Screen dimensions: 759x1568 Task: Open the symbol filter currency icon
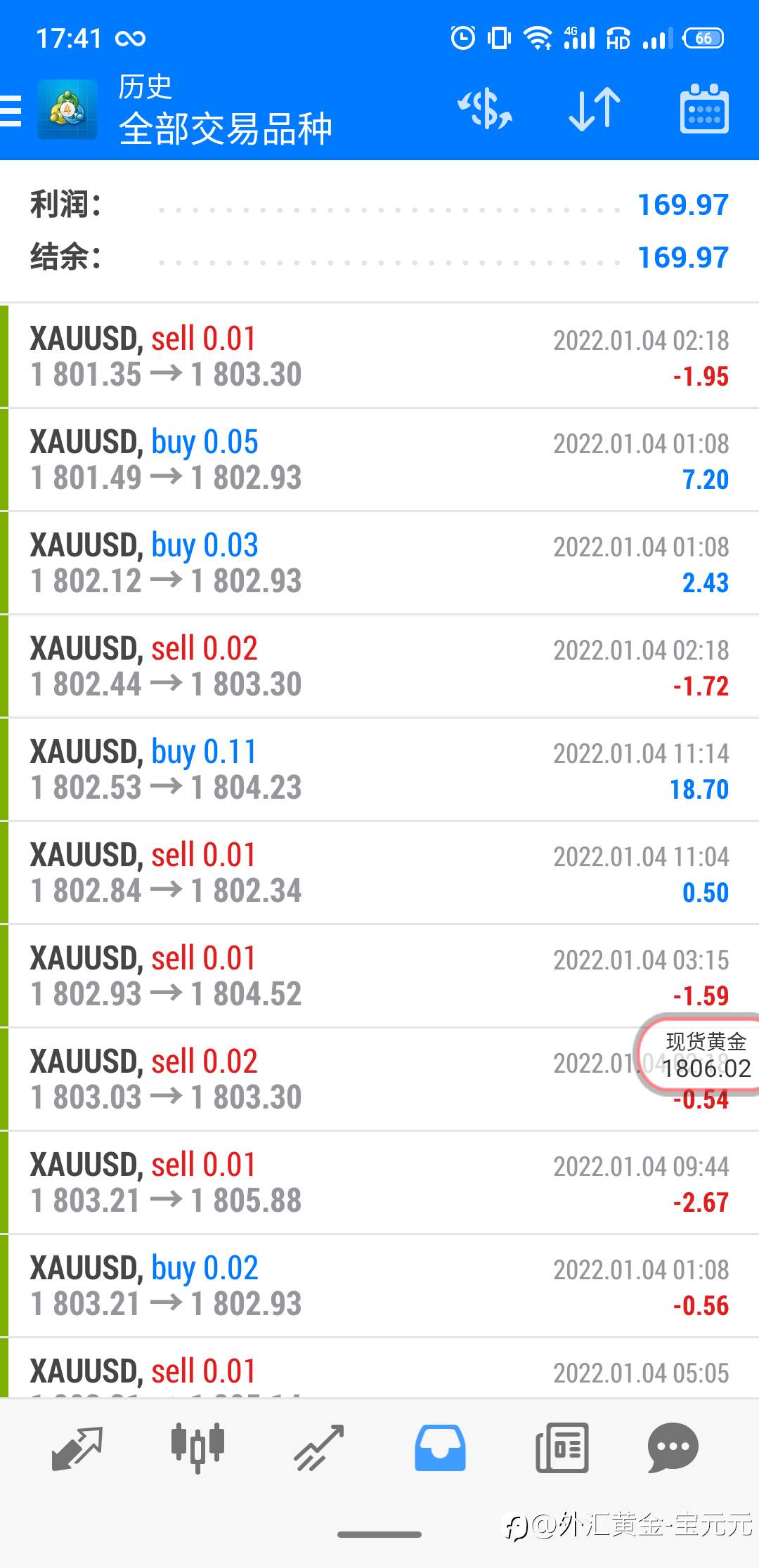[485, 109]
